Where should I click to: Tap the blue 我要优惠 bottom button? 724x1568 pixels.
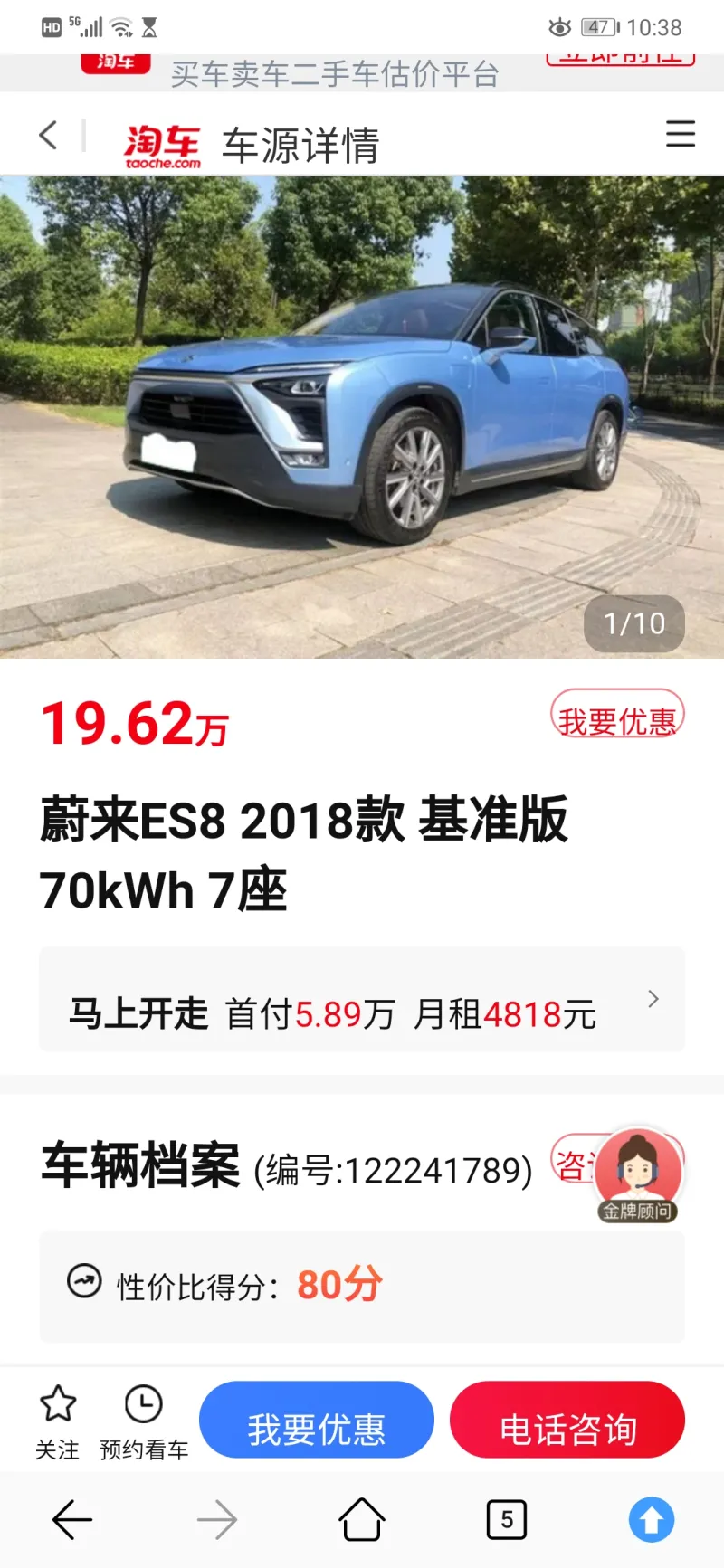[316, 1421]
